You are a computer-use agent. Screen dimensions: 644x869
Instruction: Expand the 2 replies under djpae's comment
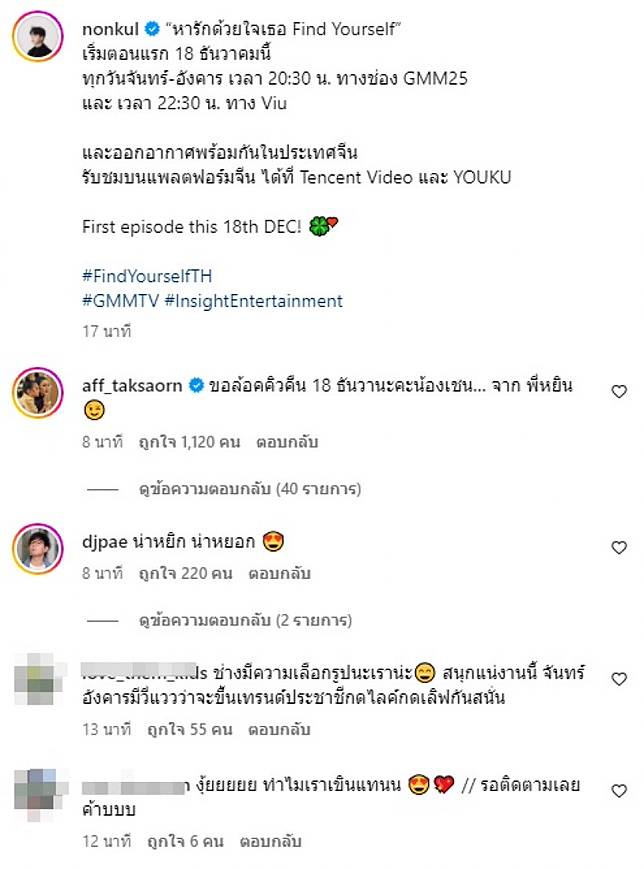click(244, 620)
